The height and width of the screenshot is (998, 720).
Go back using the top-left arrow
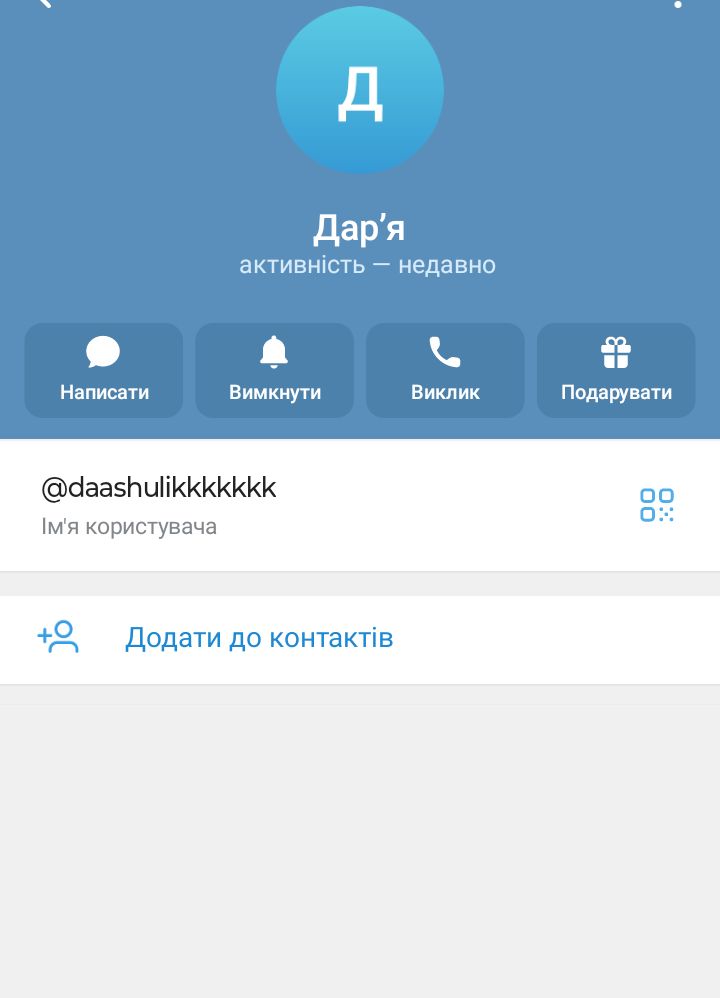coord(42,3)
